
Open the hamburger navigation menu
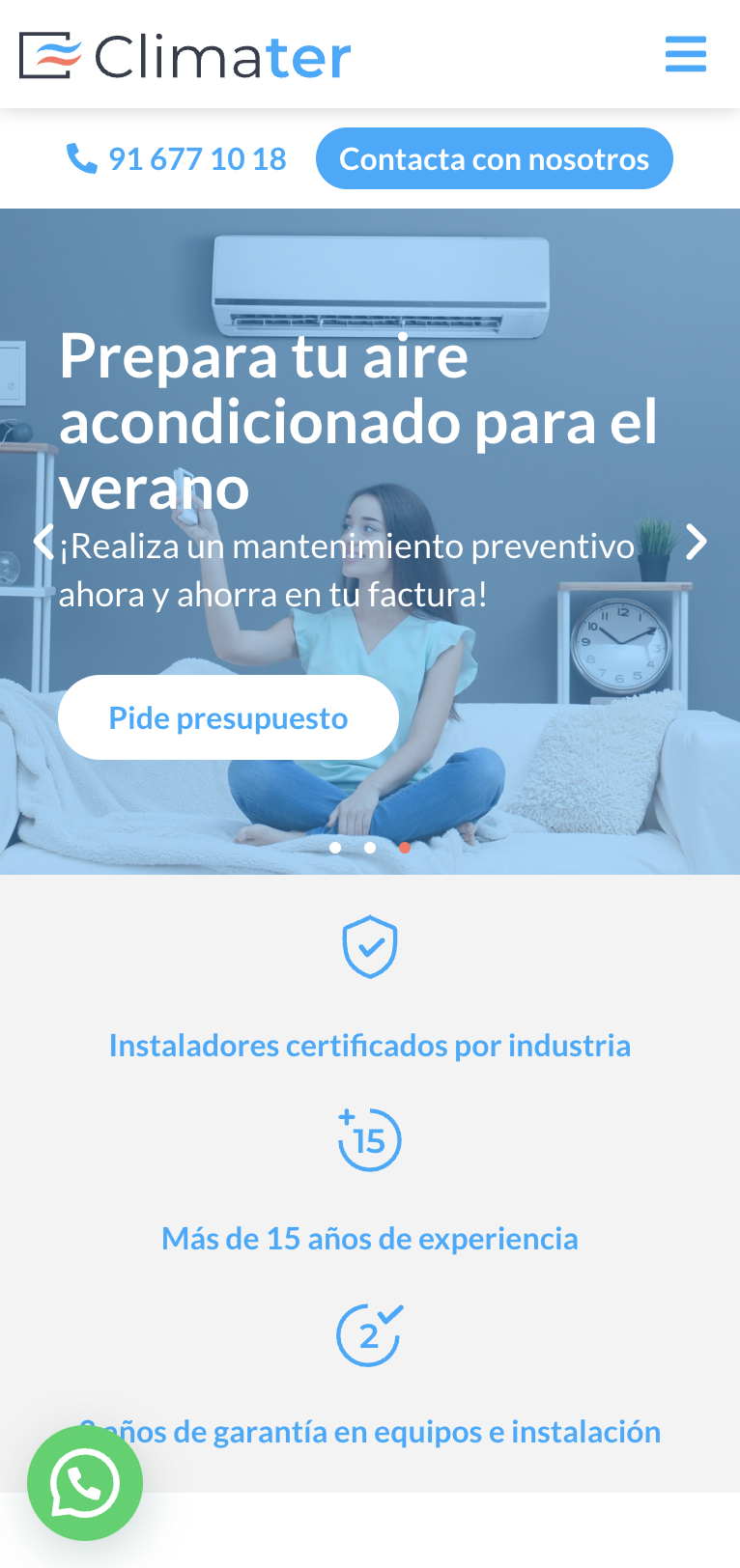(686, 54)
